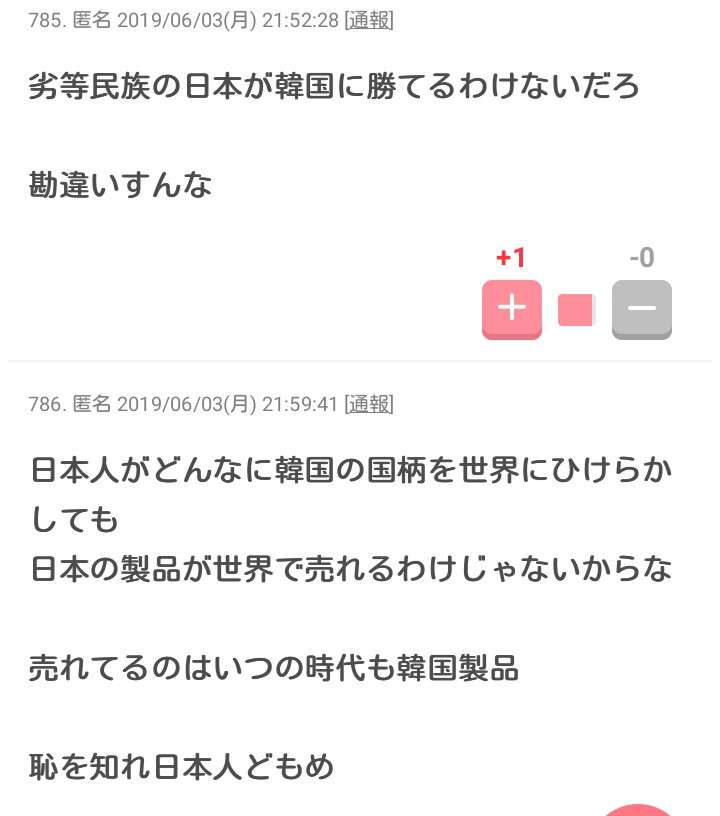Click the +1 upvote count label

511,257
